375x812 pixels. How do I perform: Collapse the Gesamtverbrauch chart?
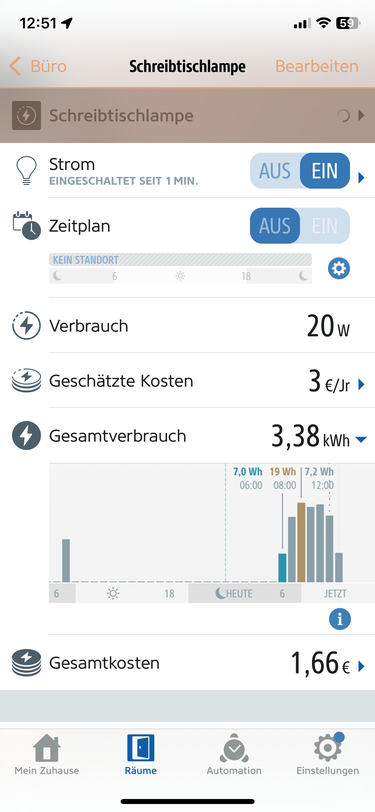pos(361,440)
